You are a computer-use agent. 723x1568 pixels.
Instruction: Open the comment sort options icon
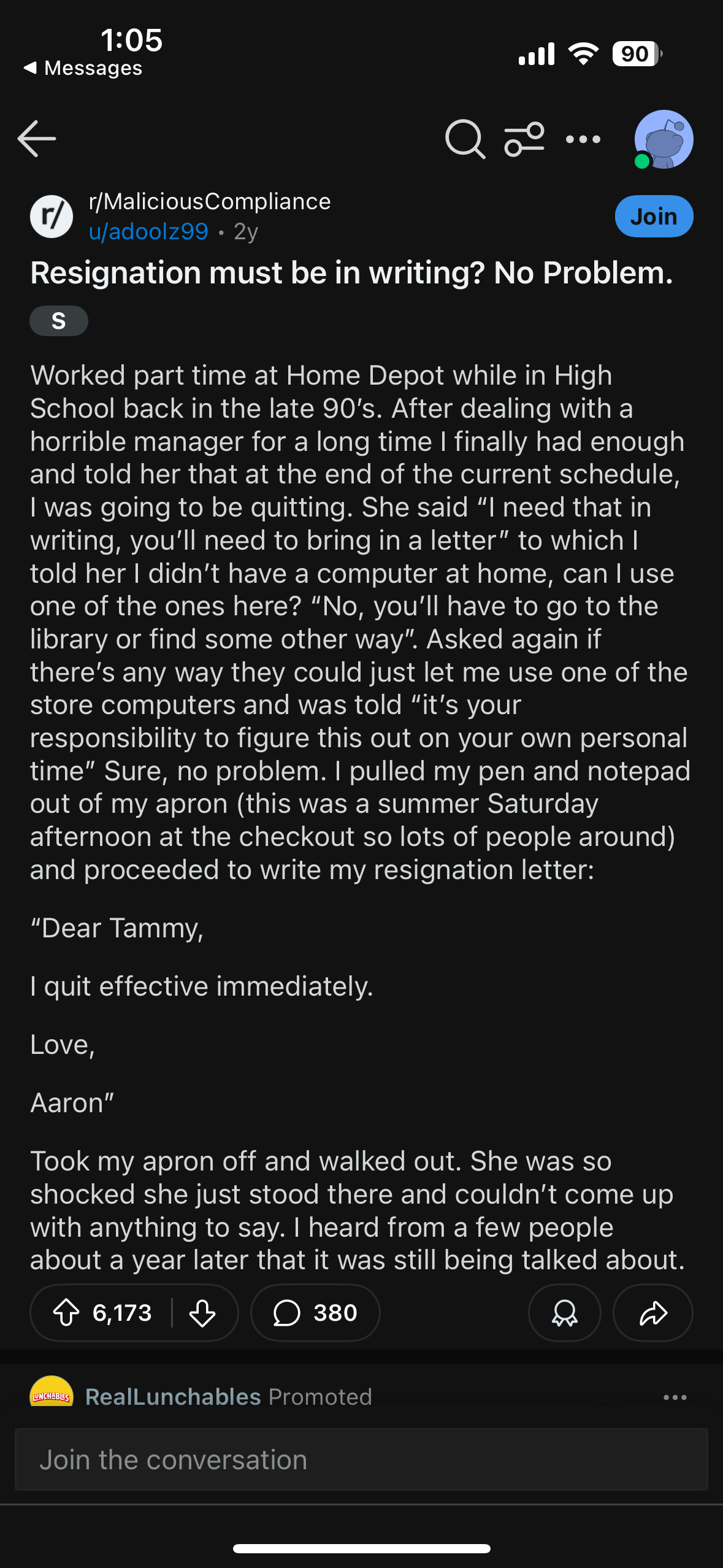524,139
